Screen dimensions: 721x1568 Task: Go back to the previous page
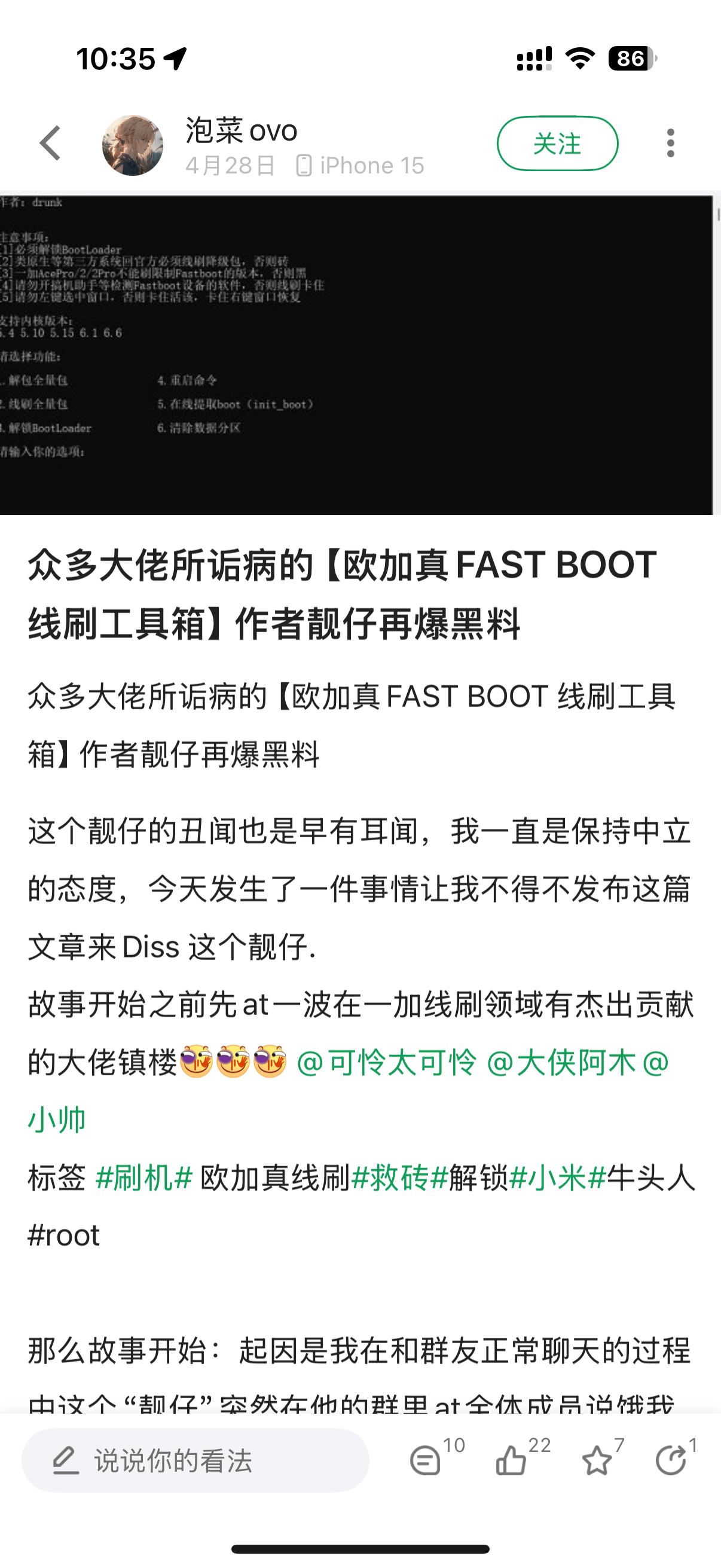50,144
